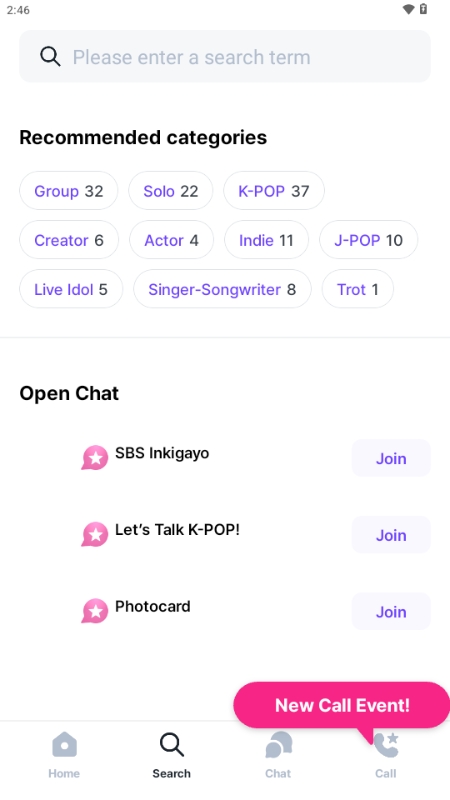This screenshot has height=800, width=450.
Task: Go to the Call tab
Action: (386, 756)
